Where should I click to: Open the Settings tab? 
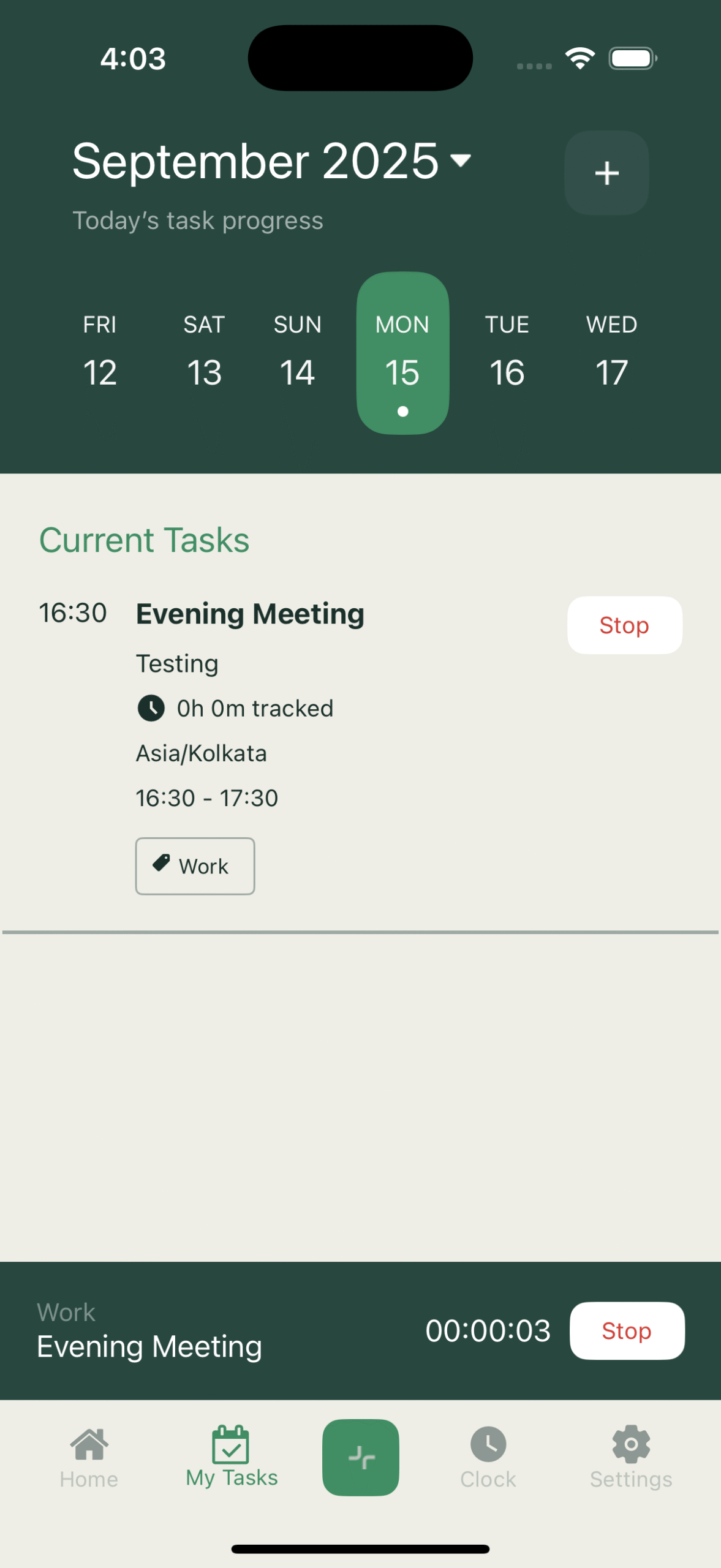tap(630, 1457)
